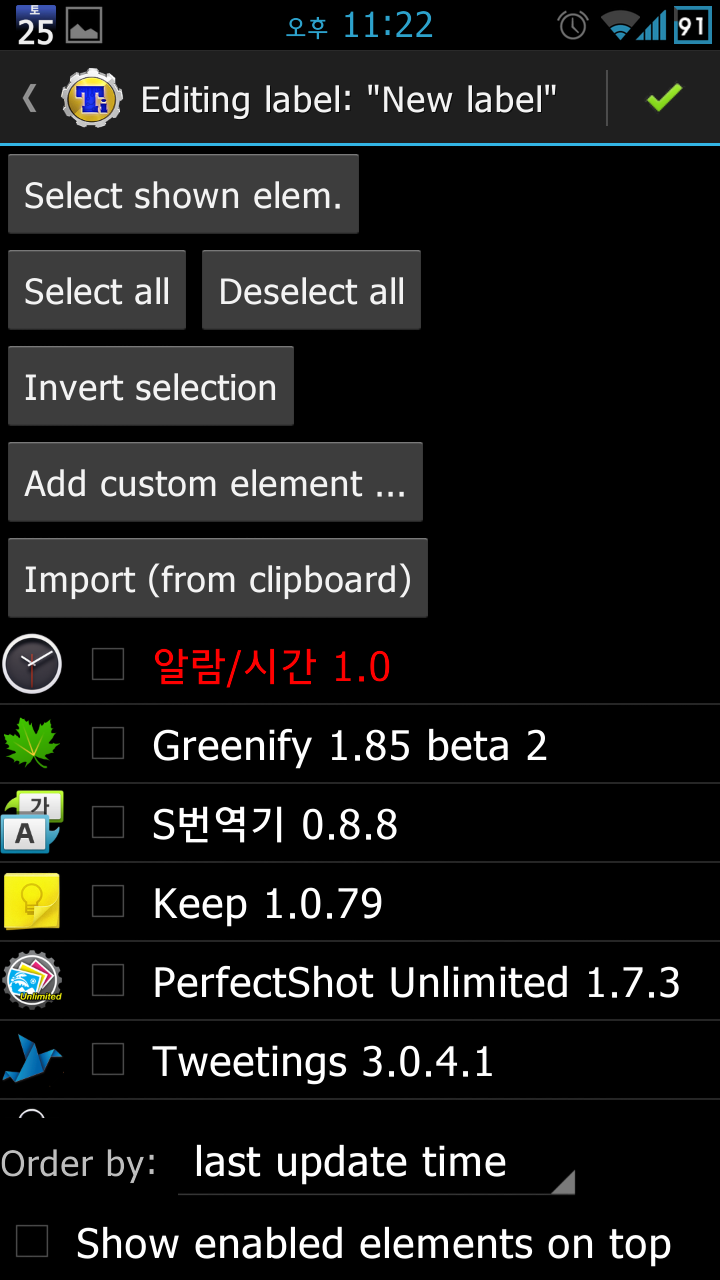Go back using the Titanium Backup icon

click(91, 99)
